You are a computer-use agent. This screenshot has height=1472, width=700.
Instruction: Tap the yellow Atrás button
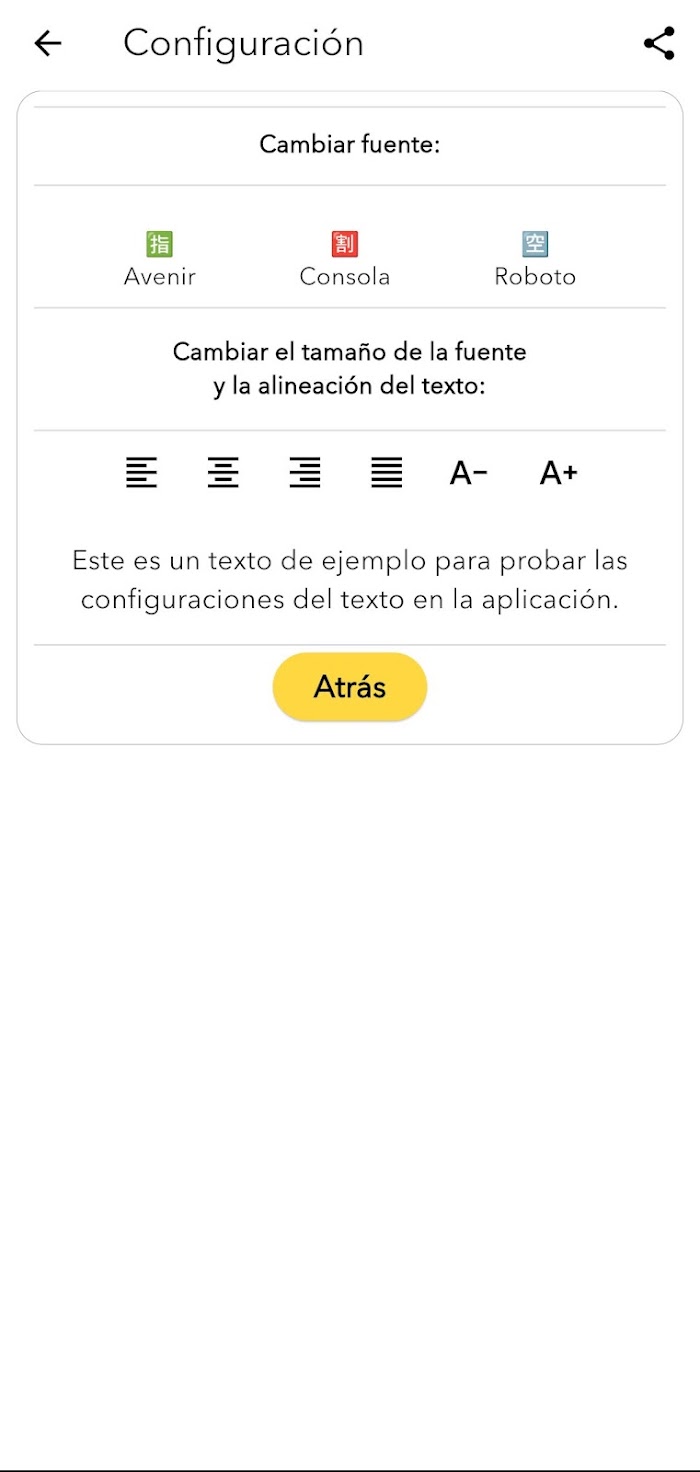(x=350, y=687)
